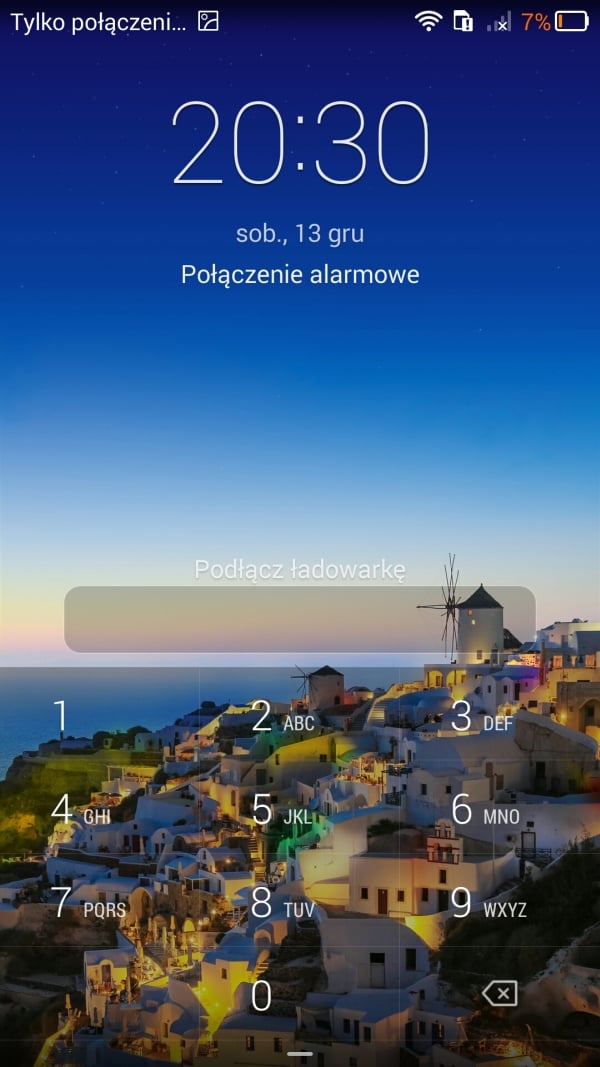
Task: Tap the 7 PQRS key
Action: pyautogui.click(x=99, y=903)
